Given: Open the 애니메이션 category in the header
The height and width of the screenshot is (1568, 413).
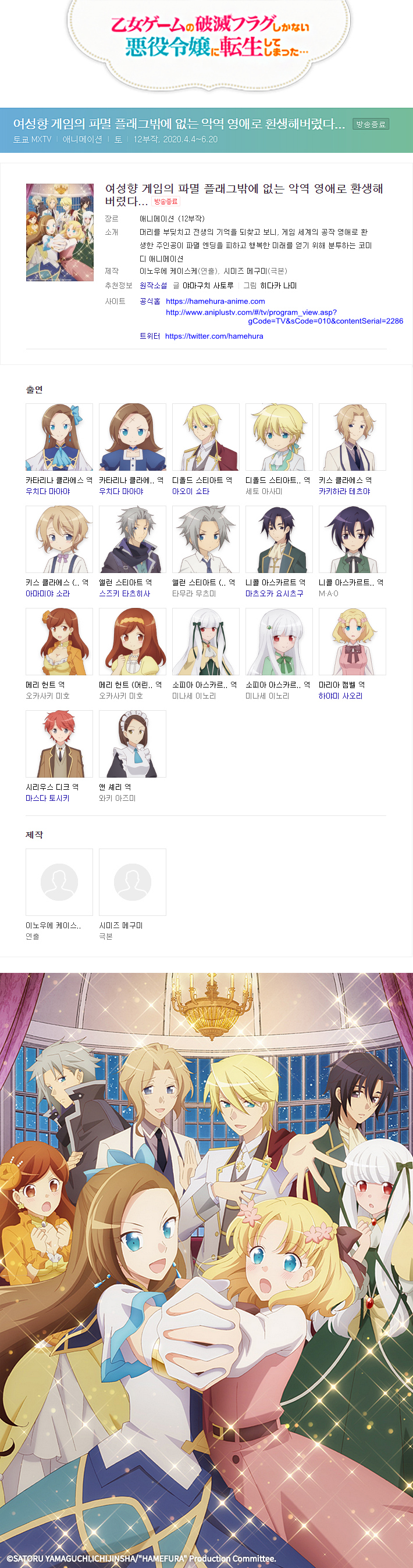Looking at the screenshot, I should (x=82, y=139).
